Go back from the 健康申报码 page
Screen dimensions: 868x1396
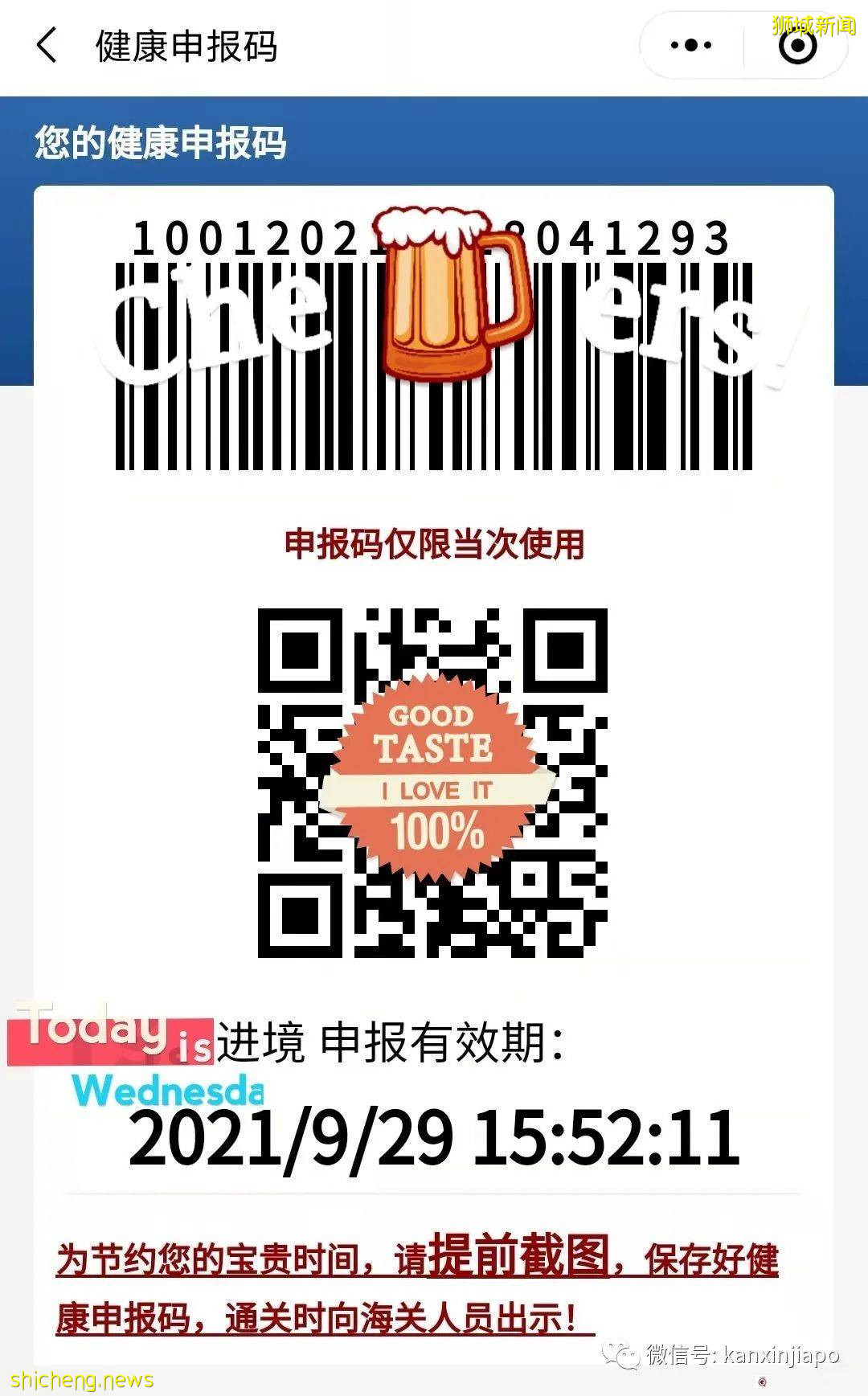point(47,46)
